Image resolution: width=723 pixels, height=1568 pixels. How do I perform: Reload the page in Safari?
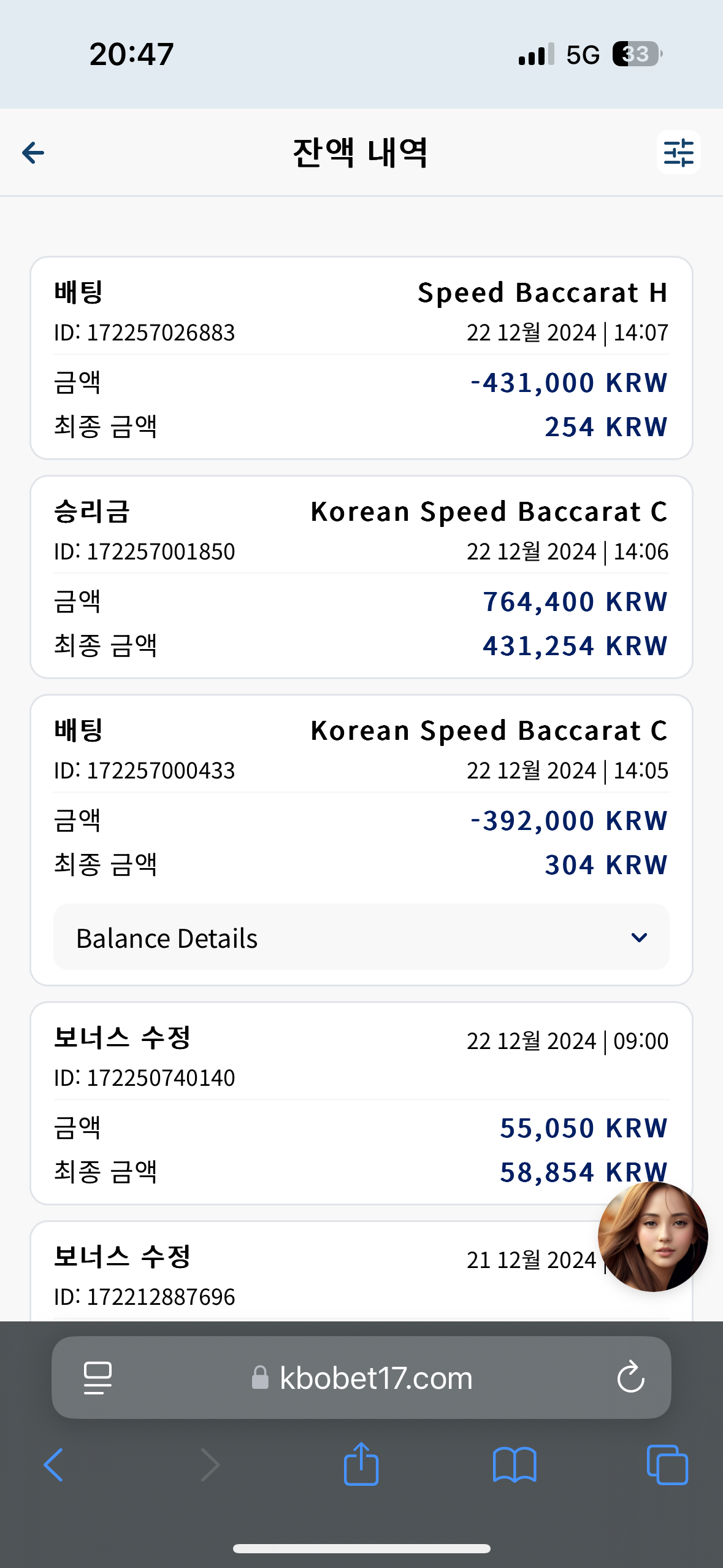[630, 1378]
